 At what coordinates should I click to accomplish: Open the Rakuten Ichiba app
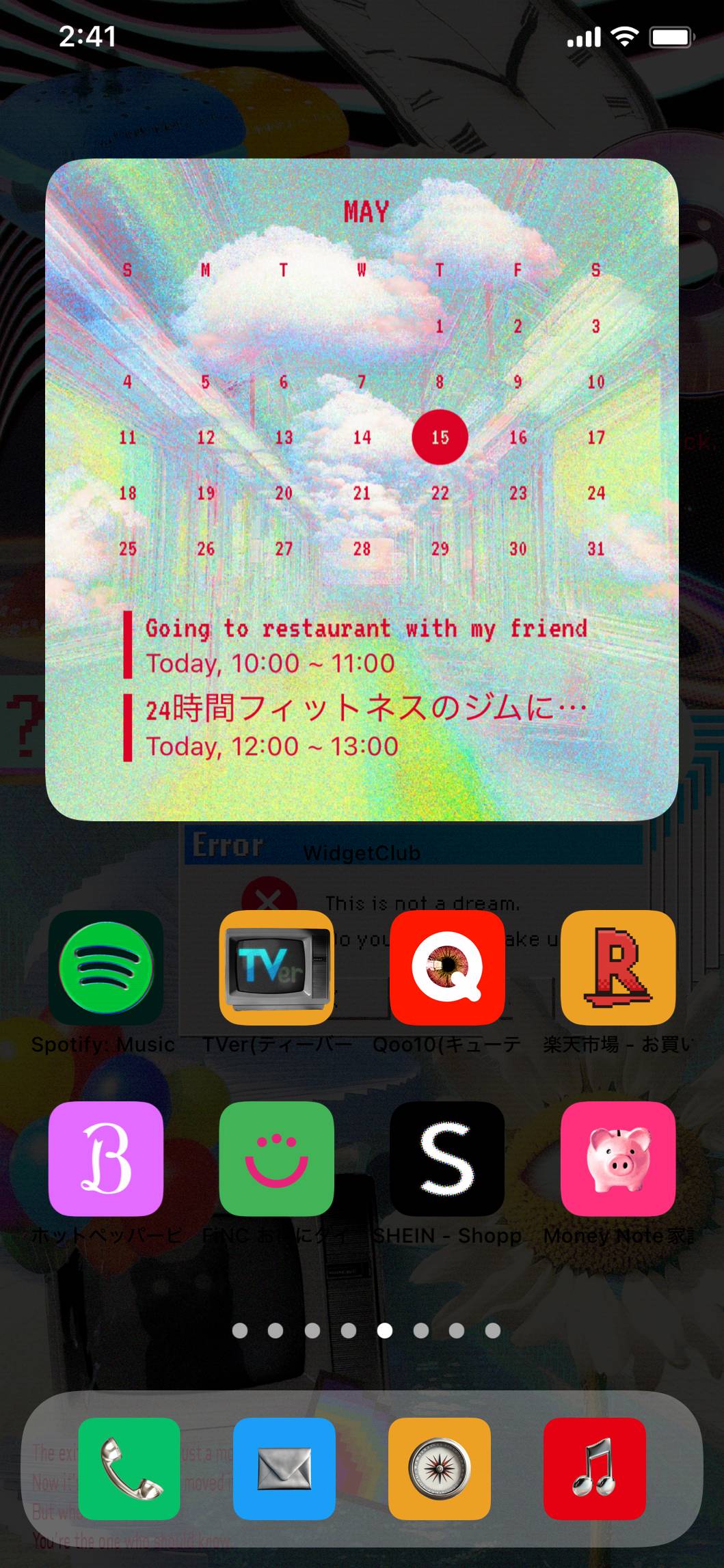(618, 967)
